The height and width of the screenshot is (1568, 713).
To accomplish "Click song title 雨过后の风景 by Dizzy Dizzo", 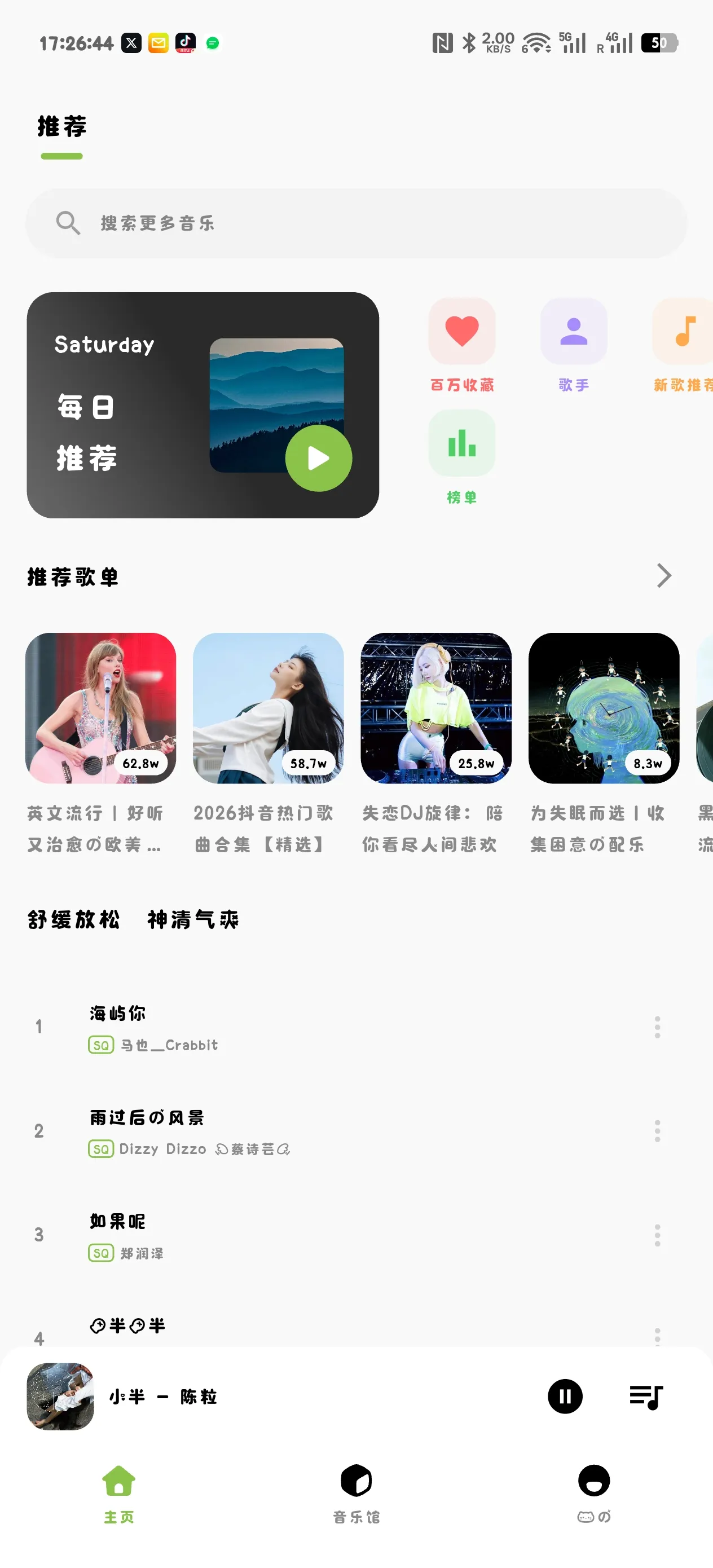I will [x=146, y=1117].
